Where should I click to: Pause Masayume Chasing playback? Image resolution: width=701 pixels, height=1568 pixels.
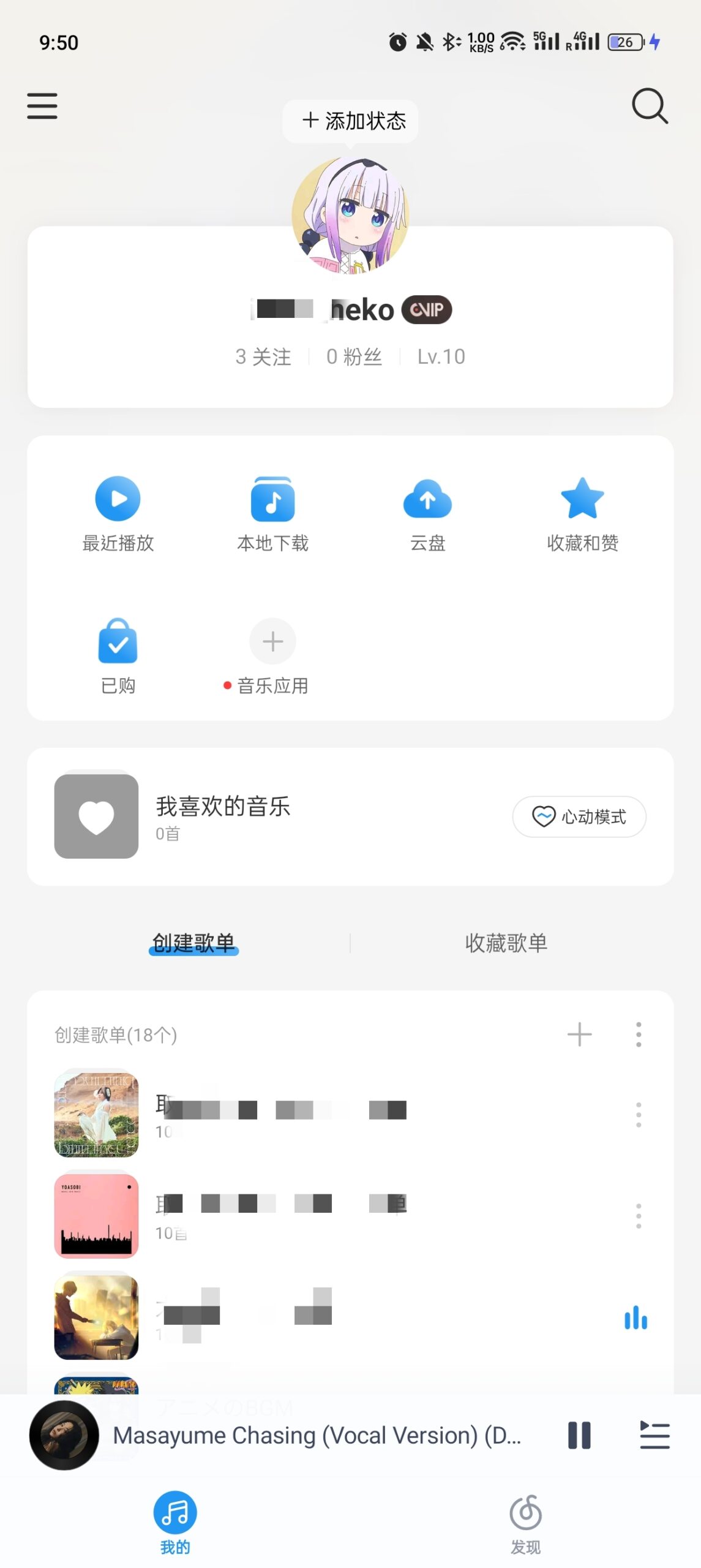coord(579,1435)
